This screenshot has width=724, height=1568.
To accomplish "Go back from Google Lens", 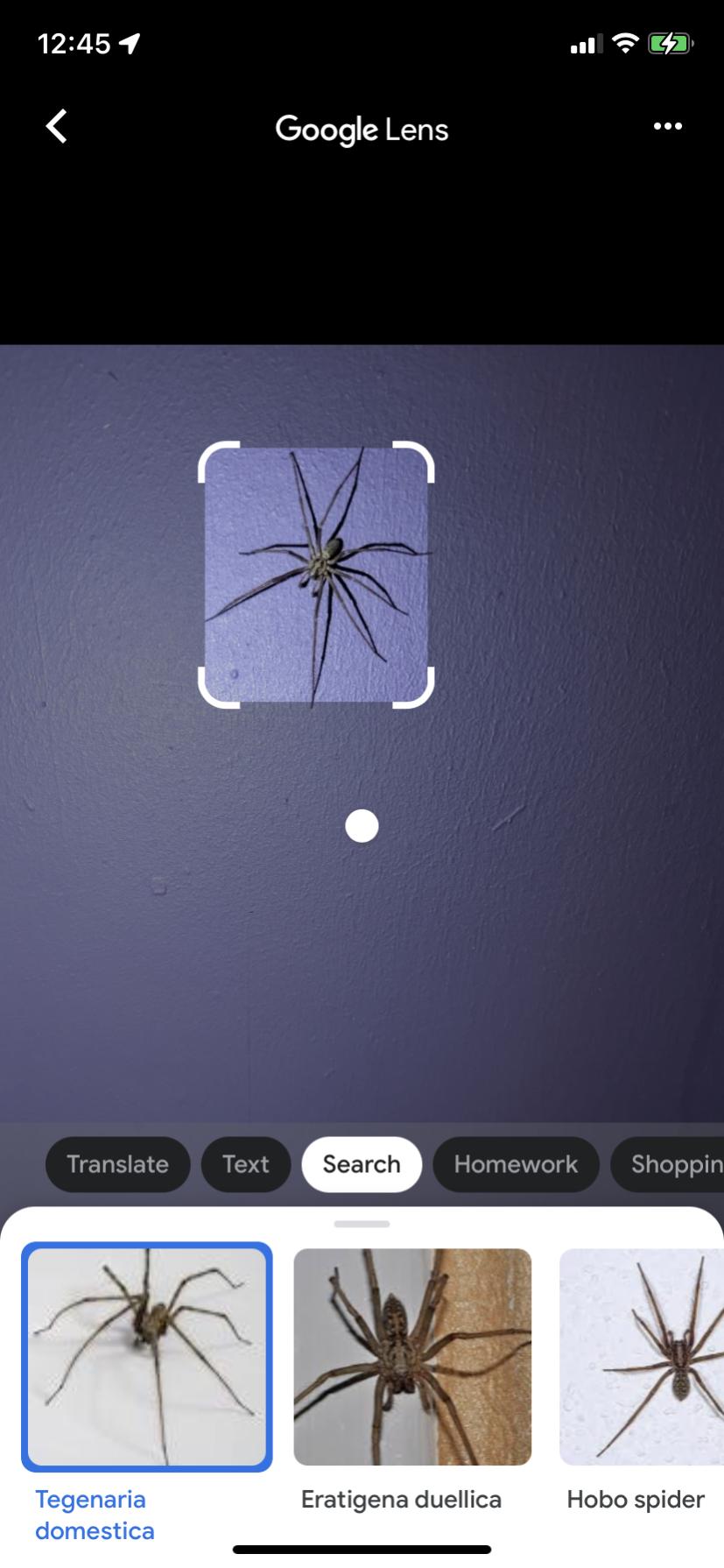I will coord(57,127).
